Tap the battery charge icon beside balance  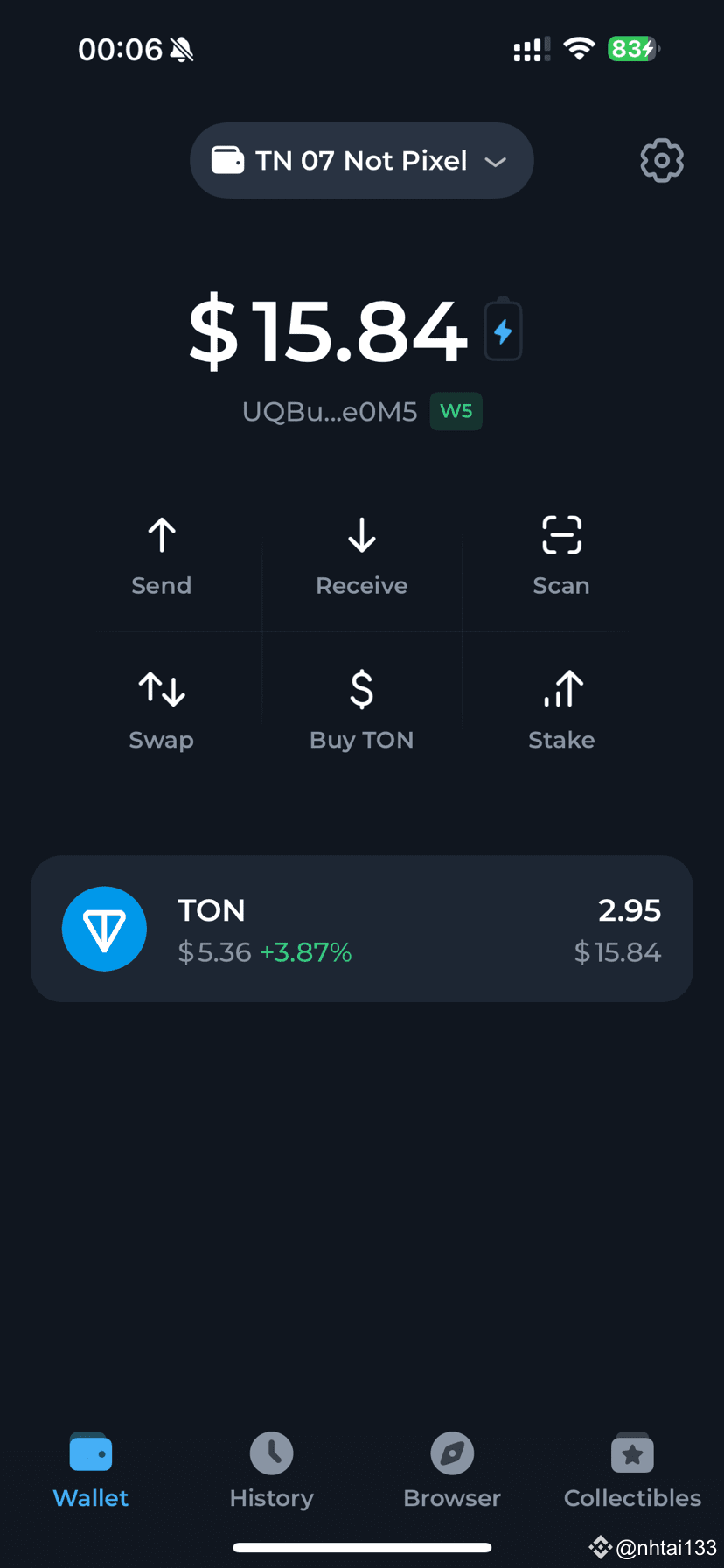coord(503,331)
